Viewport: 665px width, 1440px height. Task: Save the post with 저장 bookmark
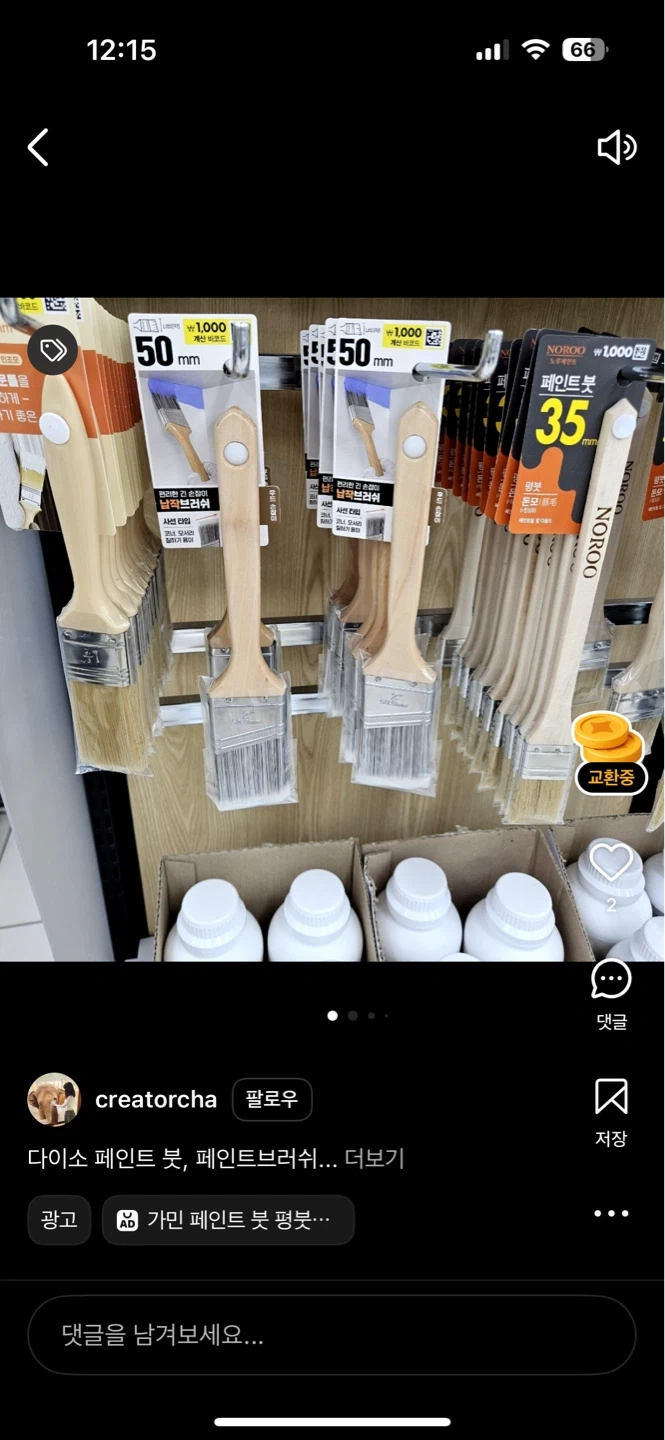click(x=611, y=1112)
